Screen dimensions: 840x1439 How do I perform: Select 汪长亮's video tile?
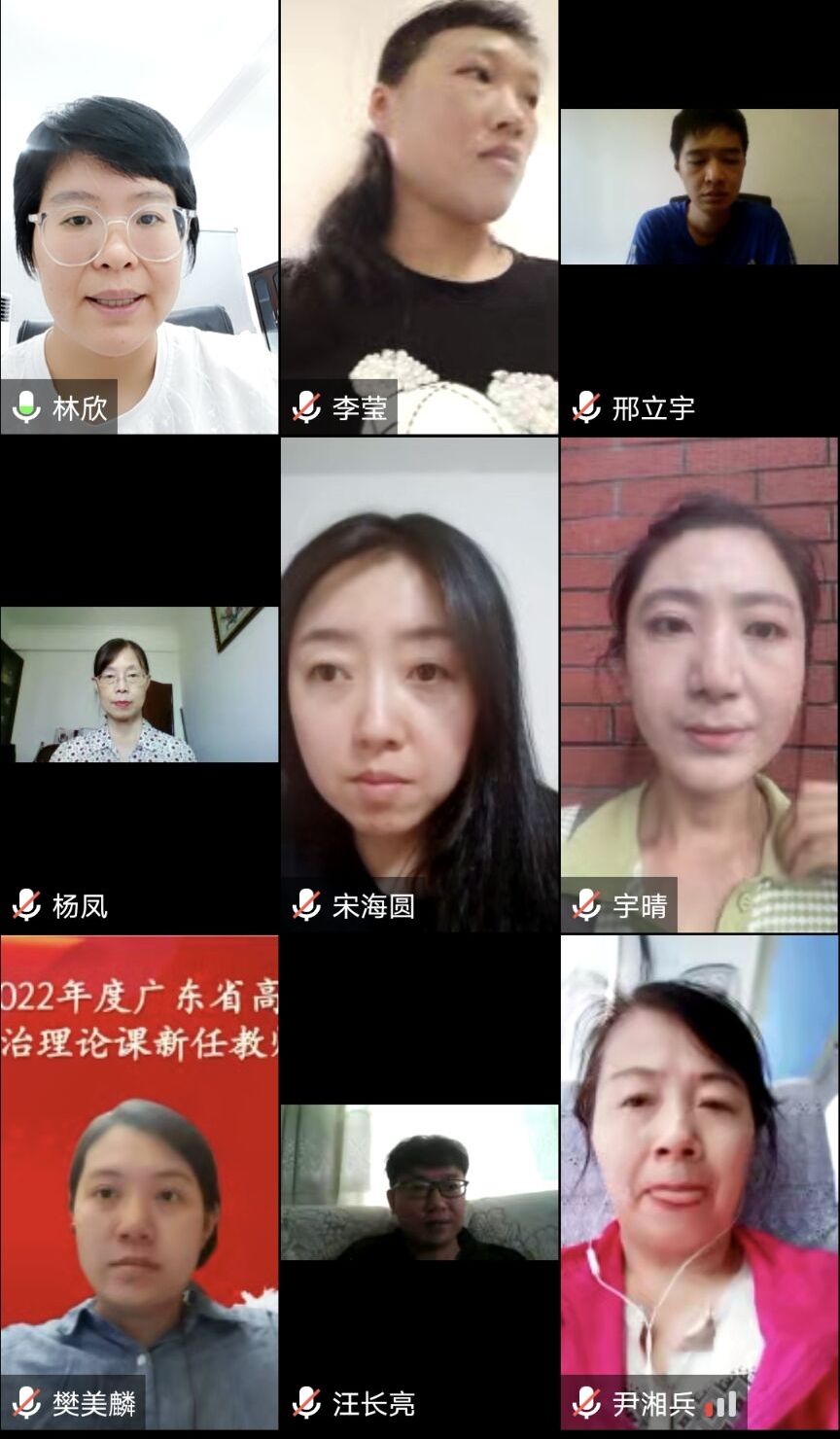[x=419, y=1181]
